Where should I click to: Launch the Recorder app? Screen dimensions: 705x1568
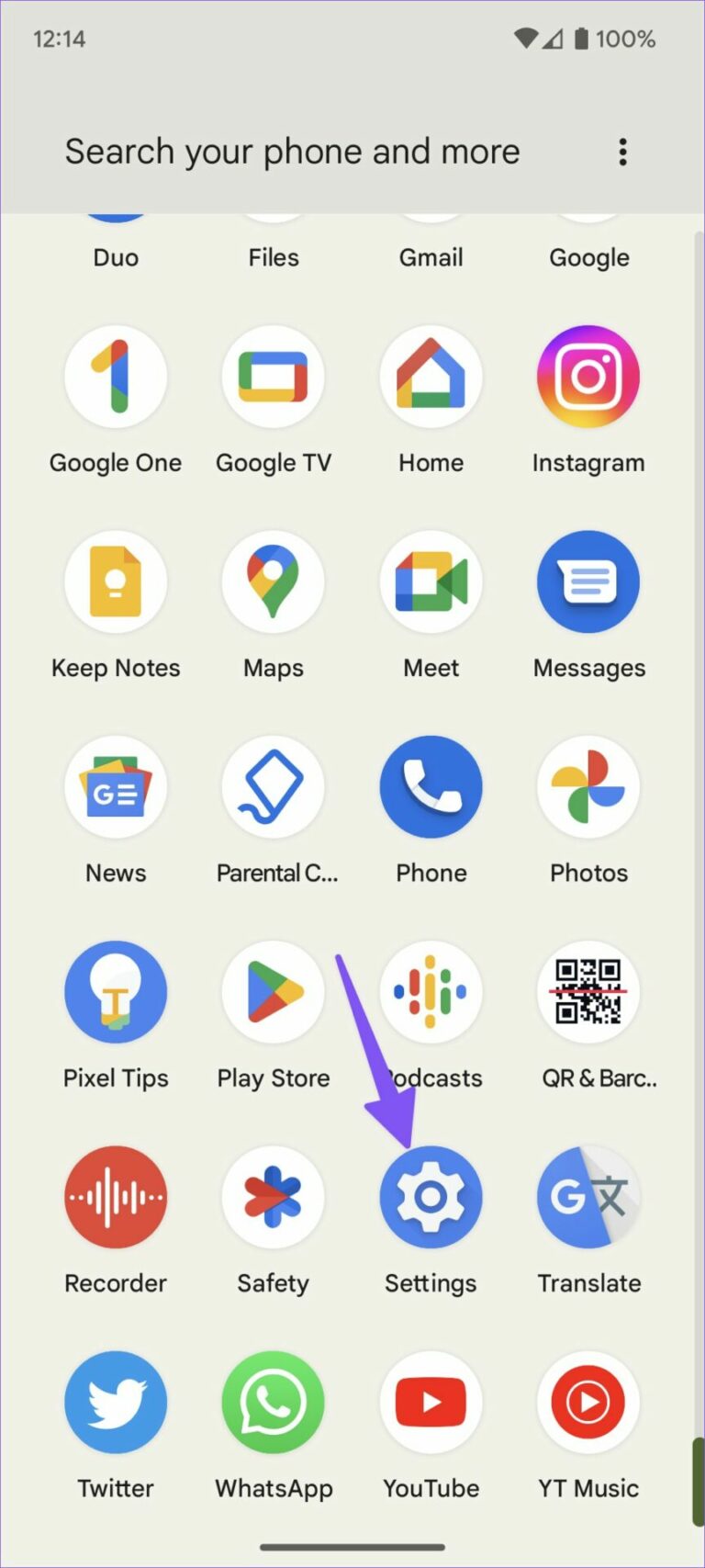click(x=116, y=1197)
